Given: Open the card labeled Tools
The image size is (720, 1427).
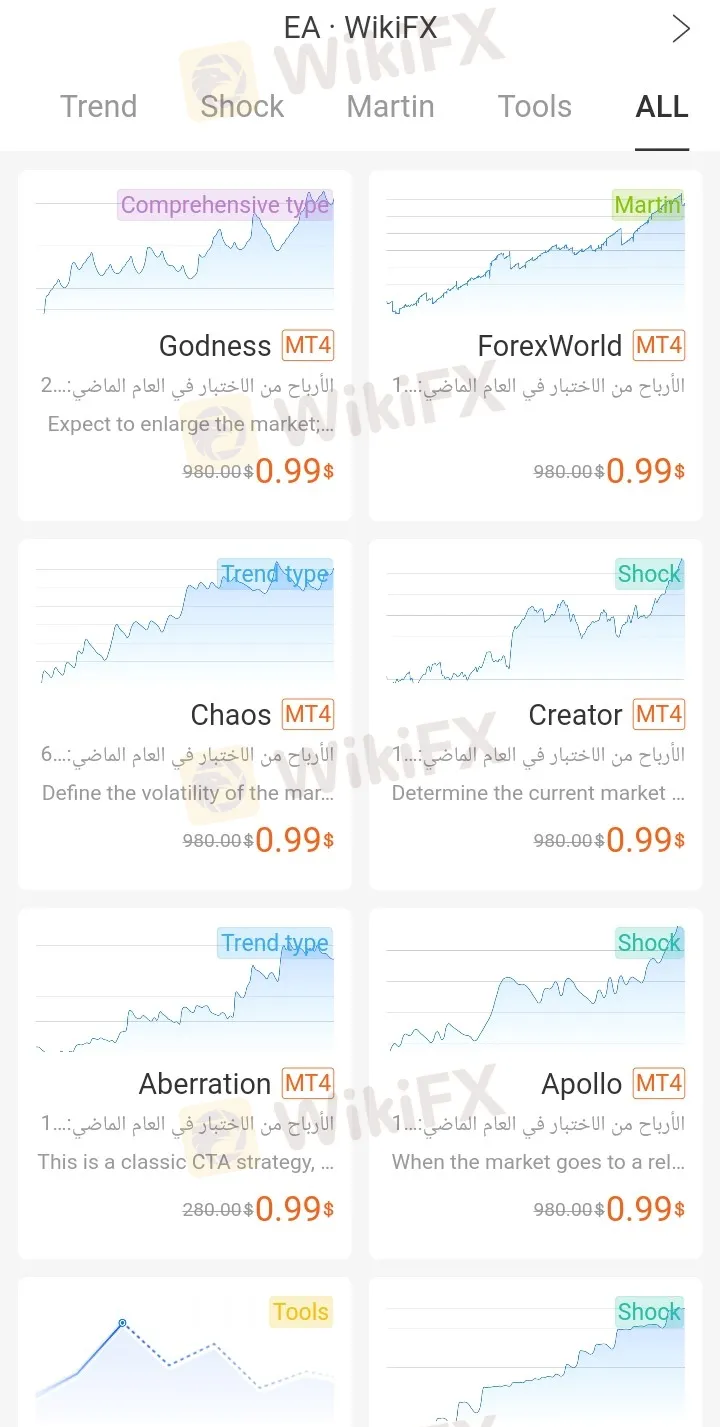Looking at the screenshot, I should [185, 1355].
